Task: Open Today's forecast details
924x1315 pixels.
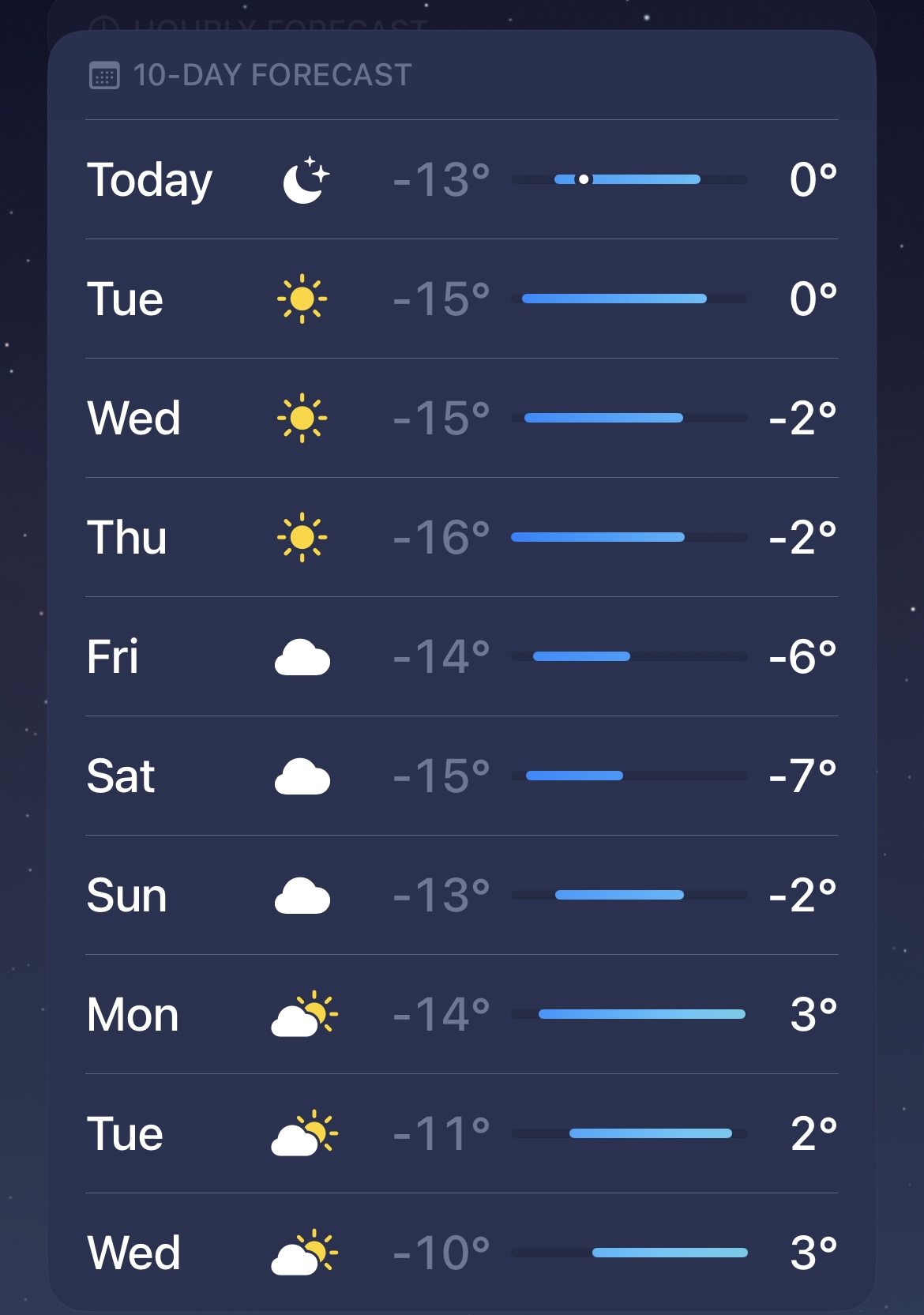Action: [x=462, y=180]
